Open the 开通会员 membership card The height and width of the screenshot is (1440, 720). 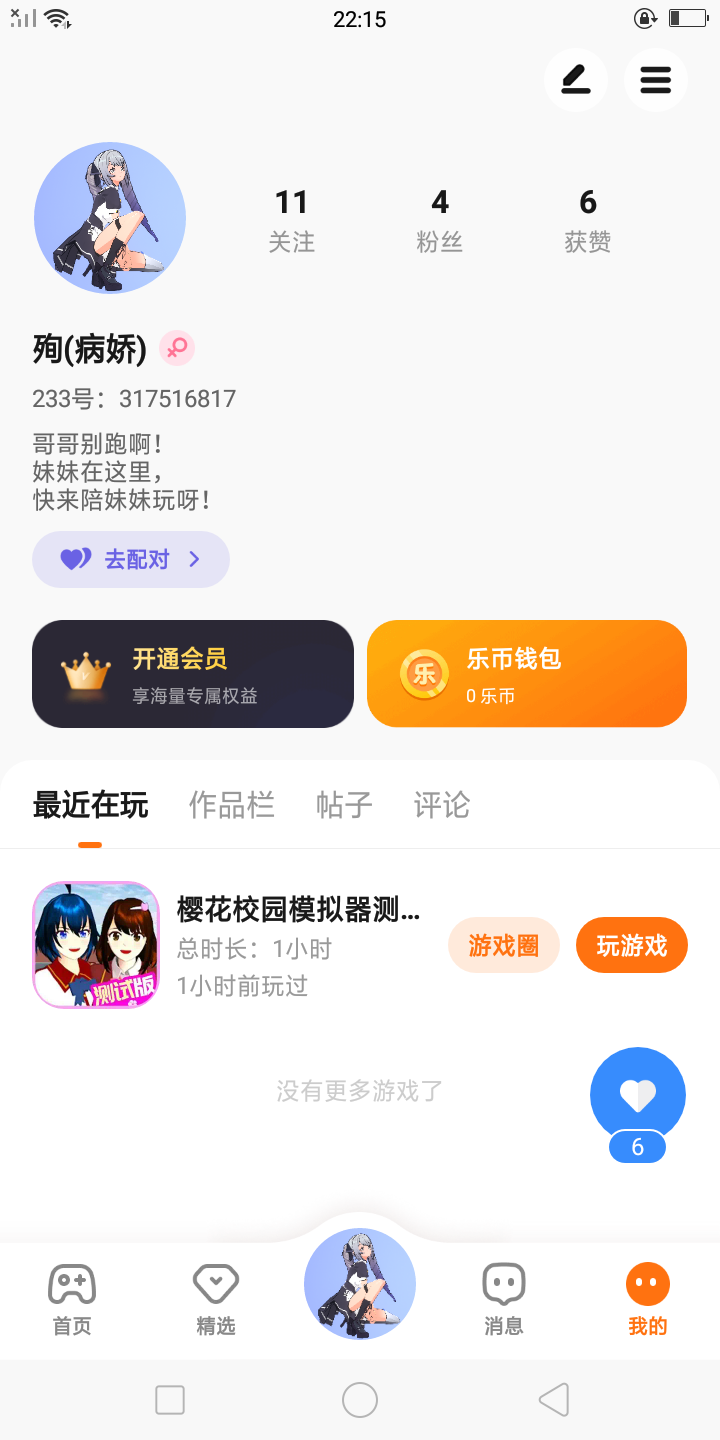[193, 673]
